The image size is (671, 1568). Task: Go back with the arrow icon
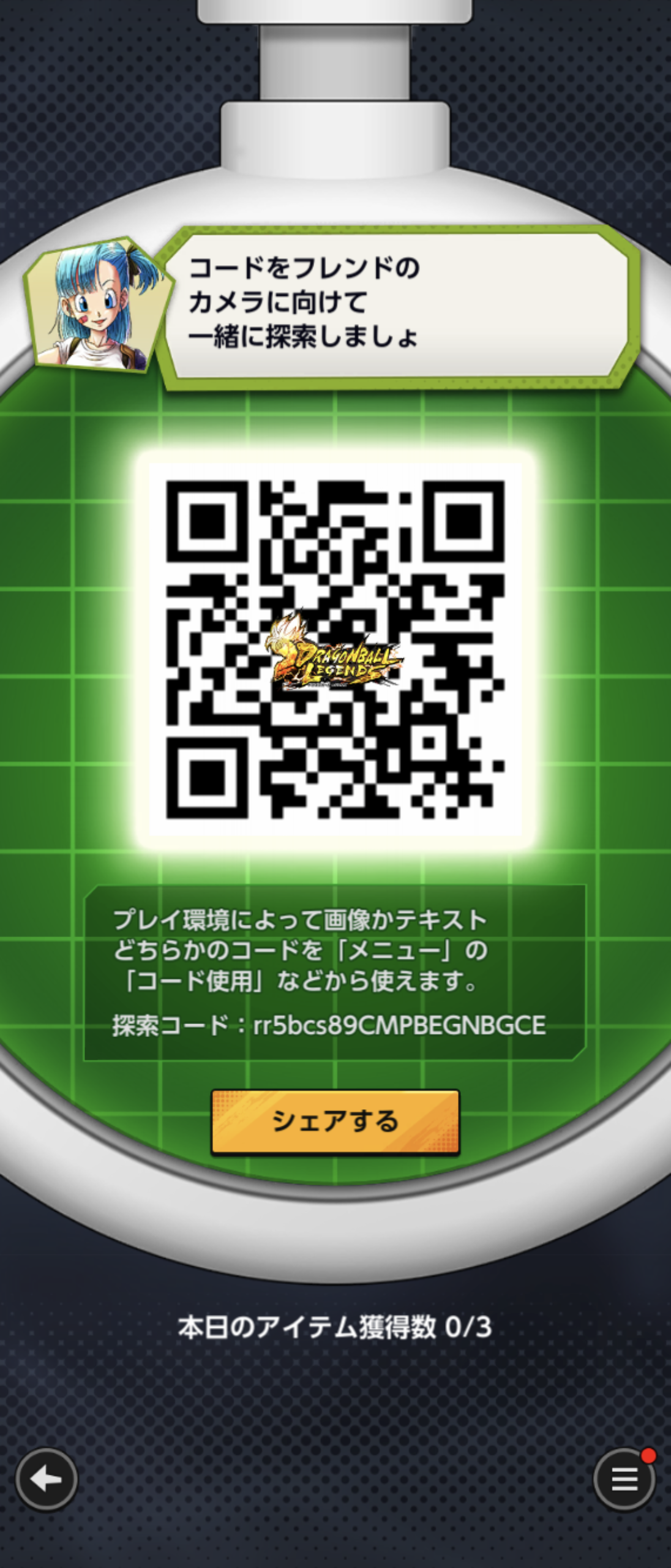tap(47, 1480)
